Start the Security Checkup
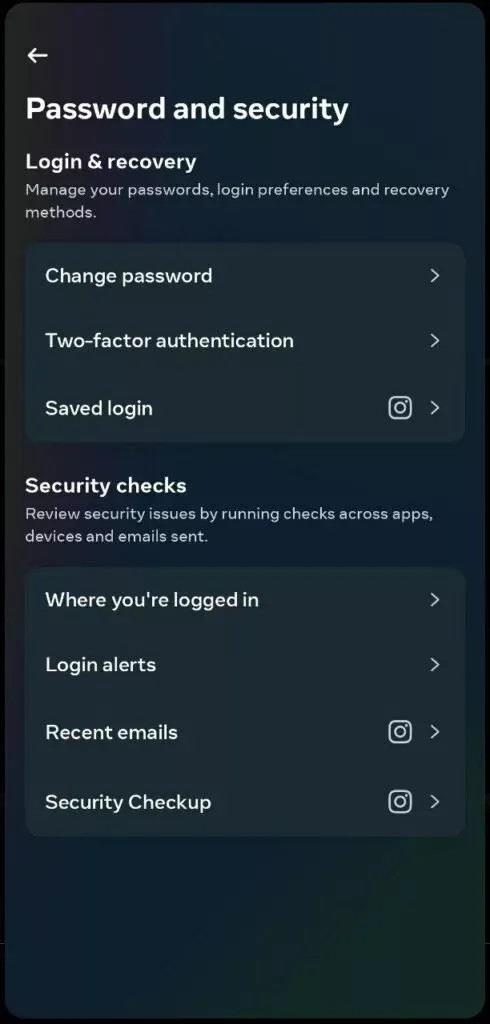 [245, 801]
